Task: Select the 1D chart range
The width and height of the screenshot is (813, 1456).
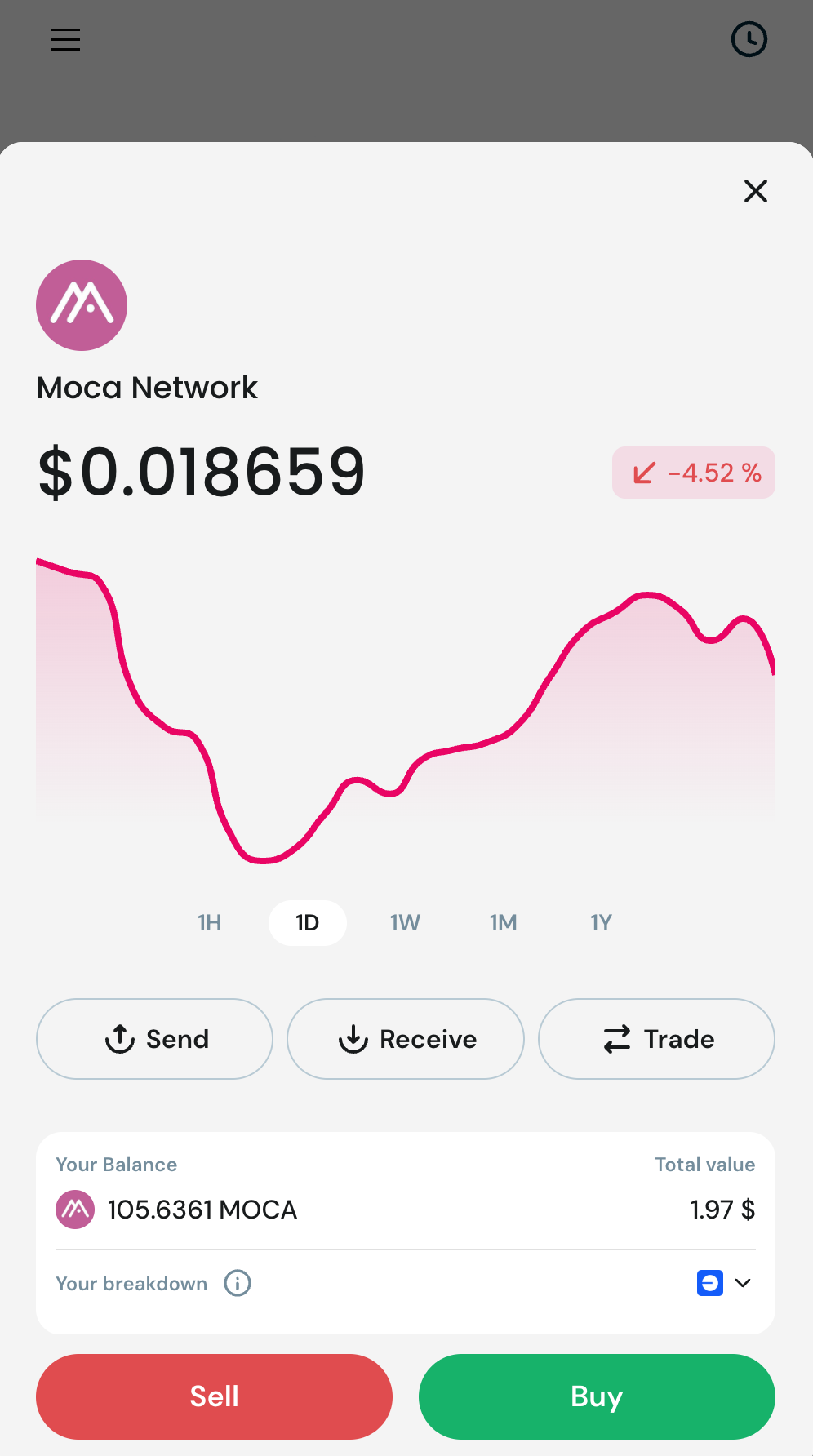Action: pos(308,923)
